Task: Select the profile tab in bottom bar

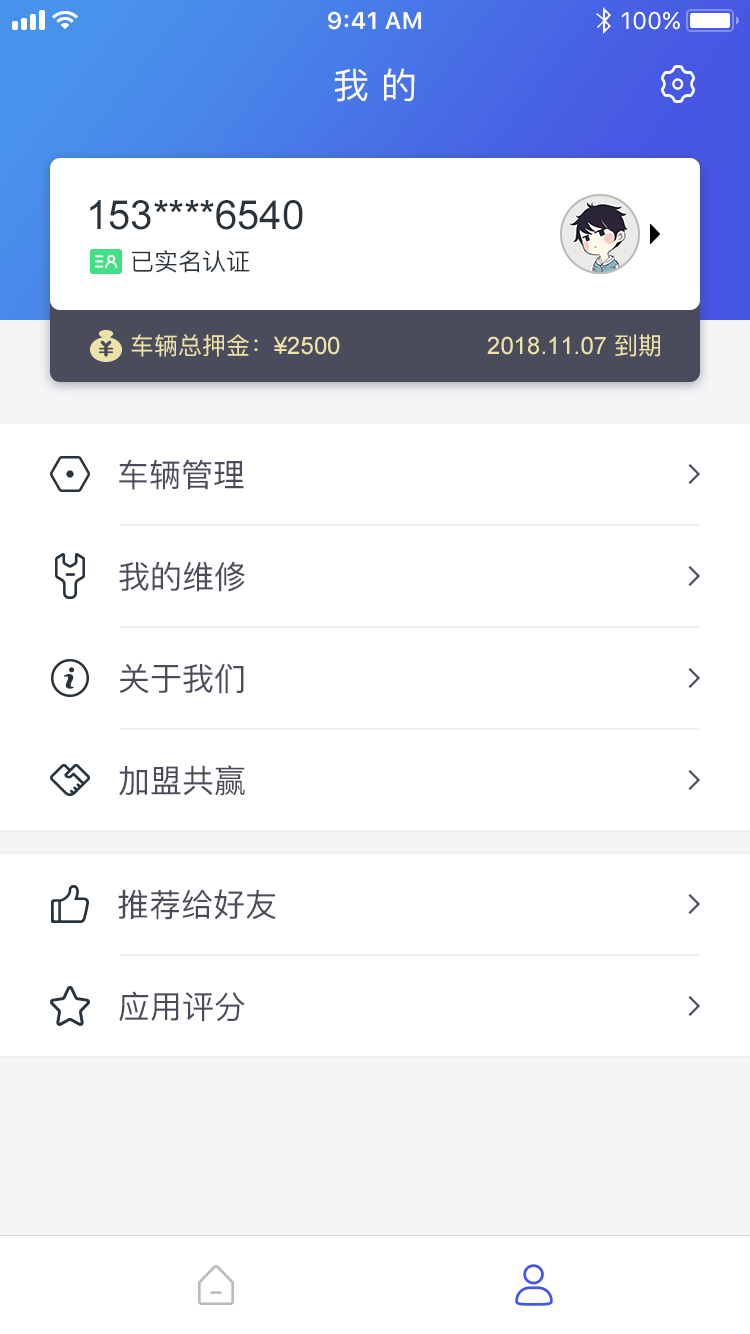Action: (534, 1285)
